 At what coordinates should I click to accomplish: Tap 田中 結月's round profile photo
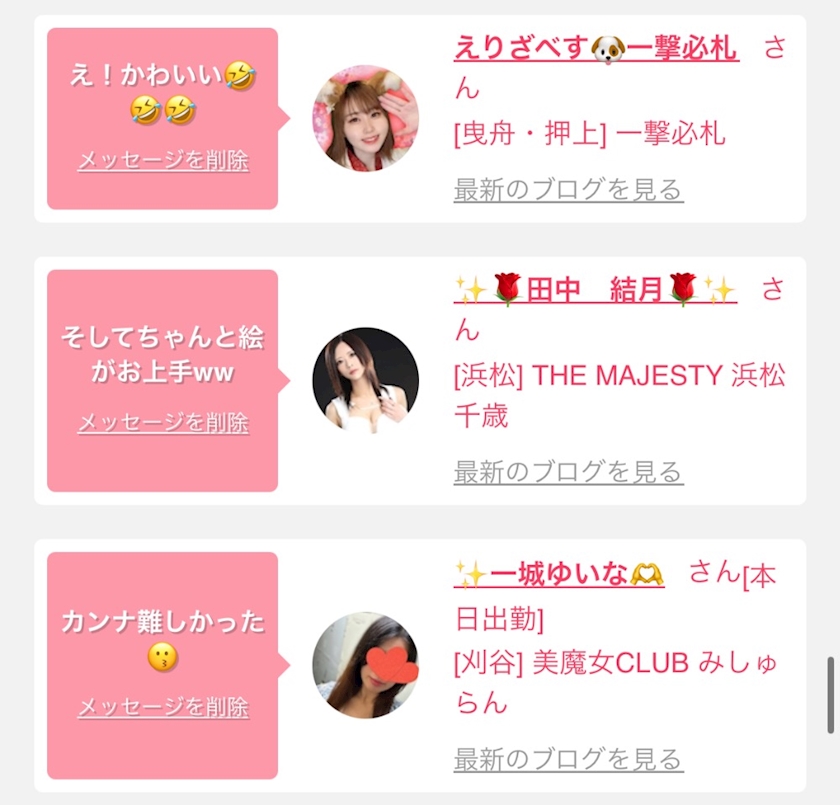[366, 380]
